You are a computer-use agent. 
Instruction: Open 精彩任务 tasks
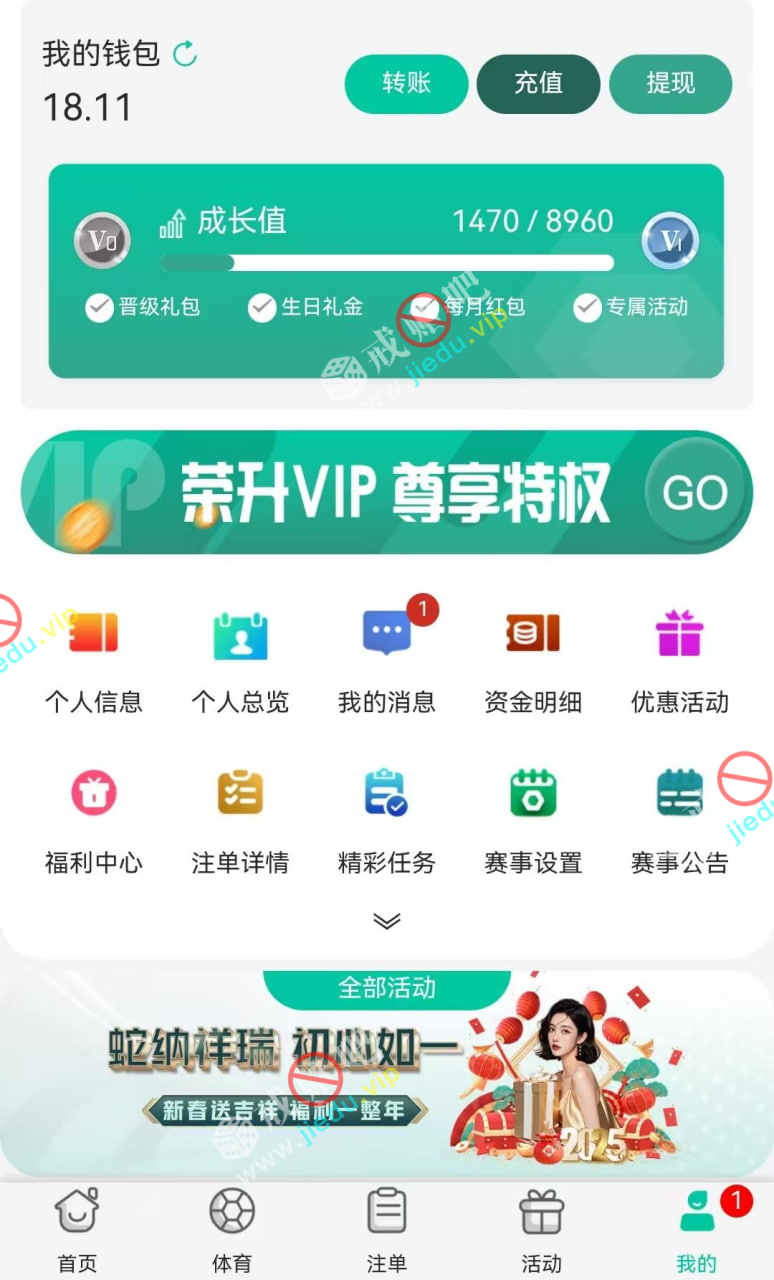click(x=387, y=815)
